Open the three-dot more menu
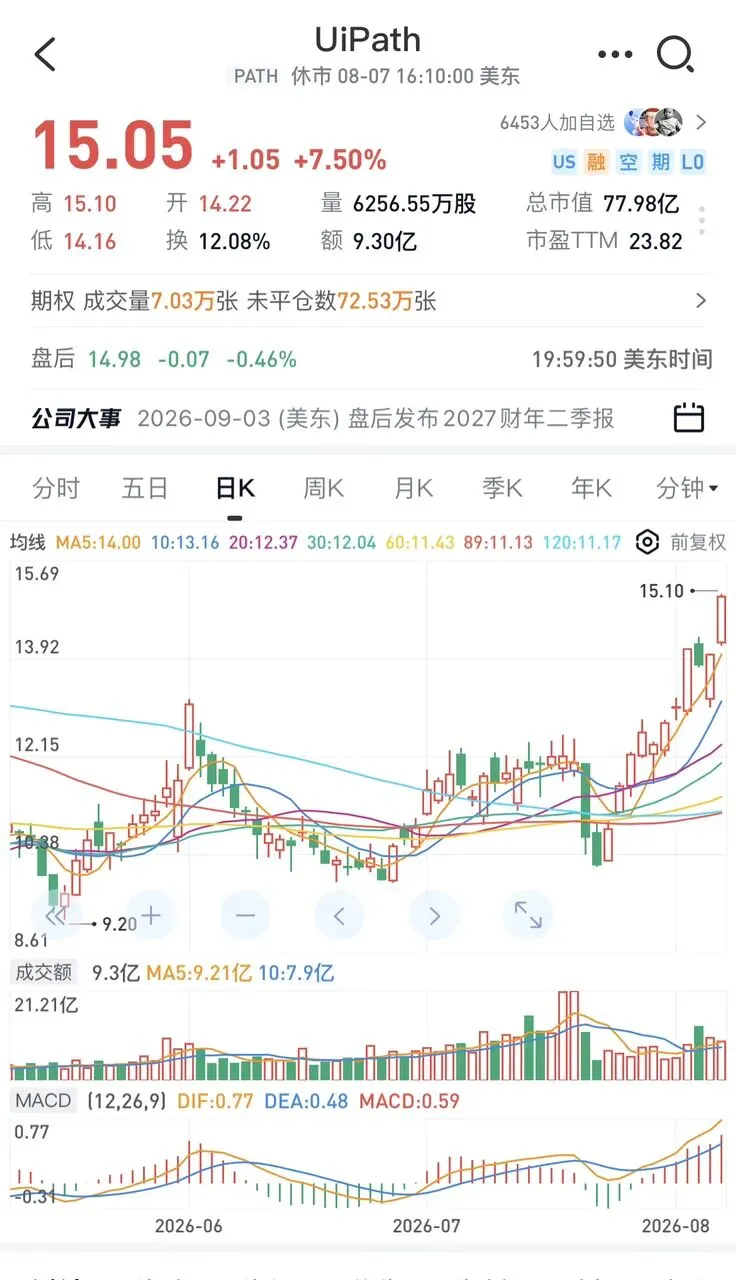This screenshot has width=736, height=1280. 615,54
